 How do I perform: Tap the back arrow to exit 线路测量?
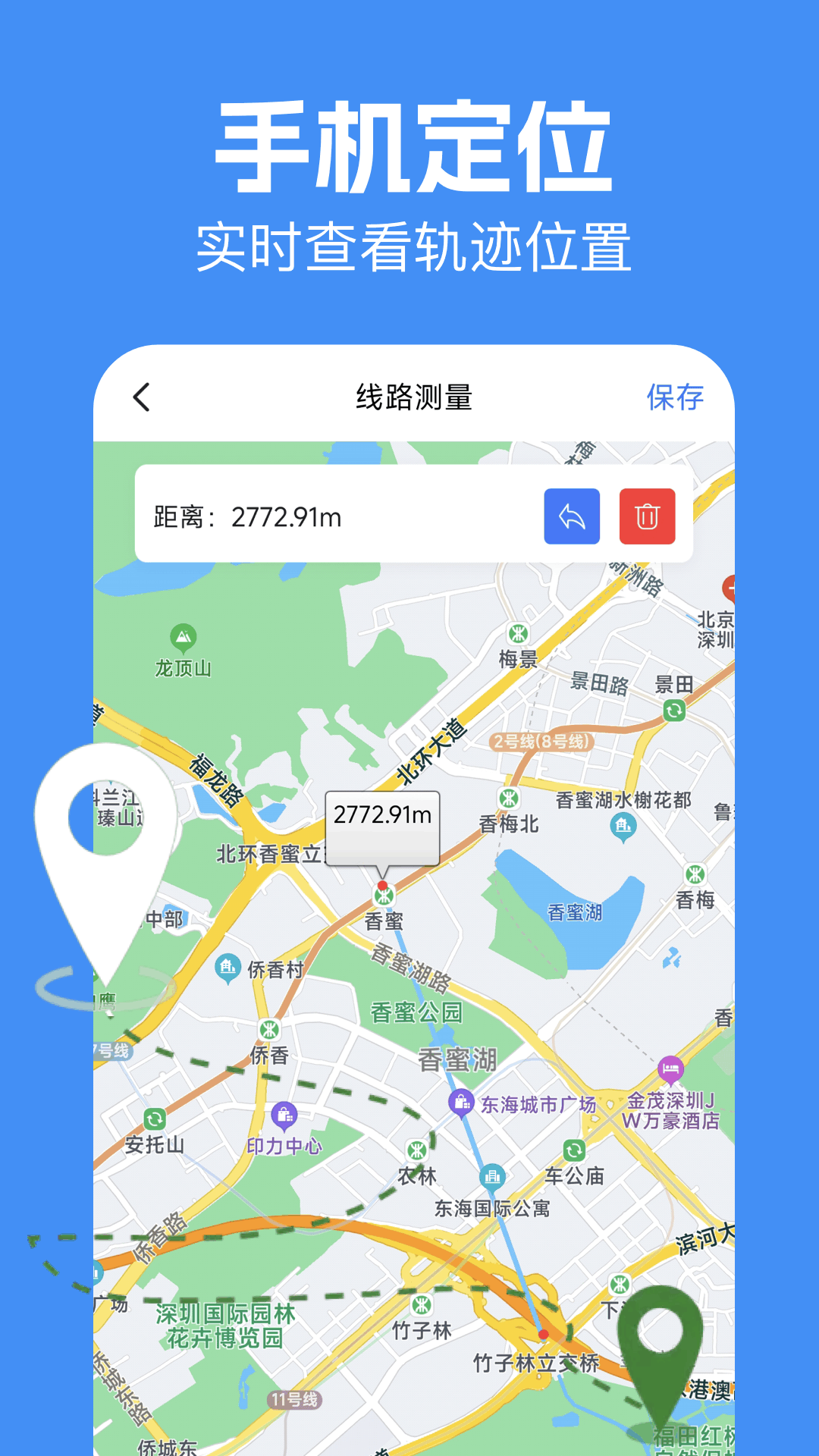[140, 396]
